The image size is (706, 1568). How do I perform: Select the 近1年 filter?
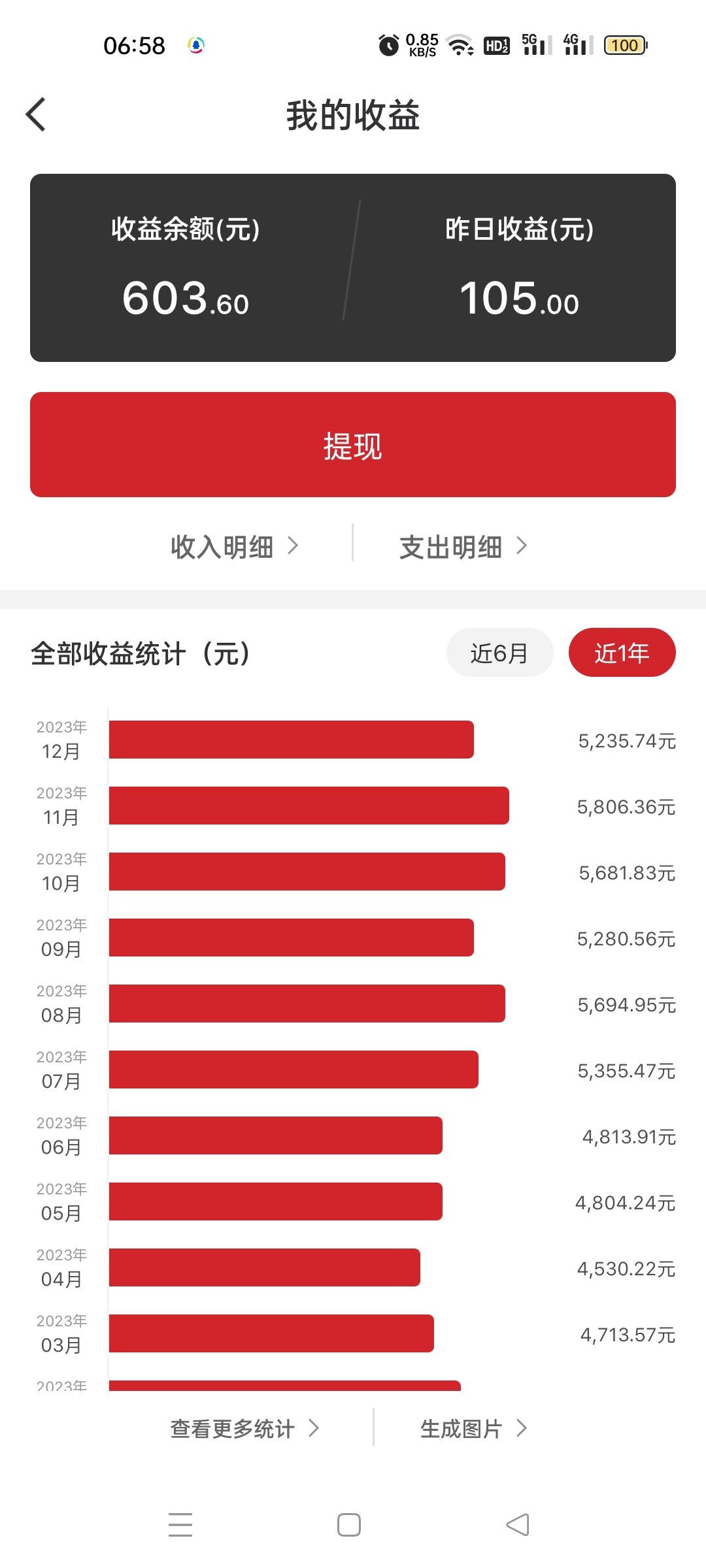(x=622, y=653)
